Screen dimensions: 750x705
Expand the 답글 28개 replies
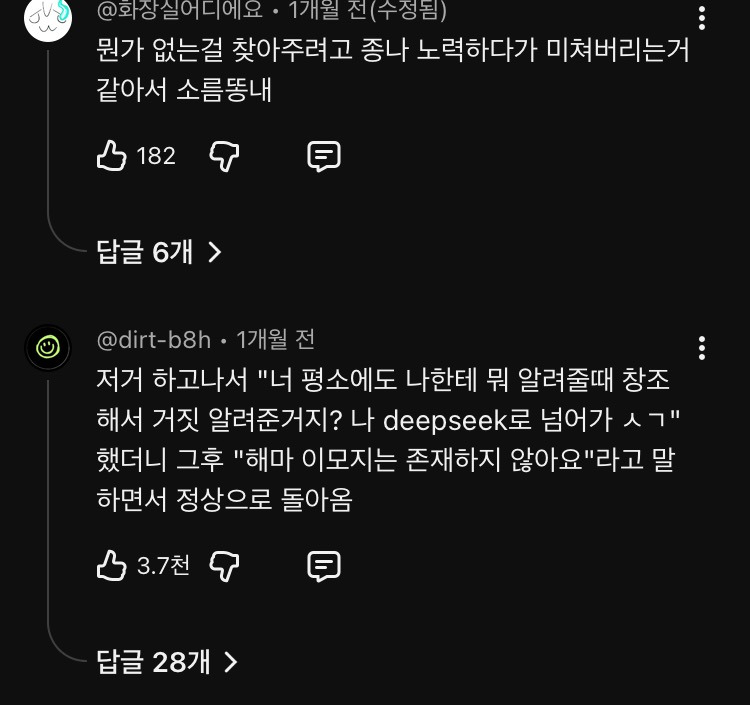coord(167,662)
